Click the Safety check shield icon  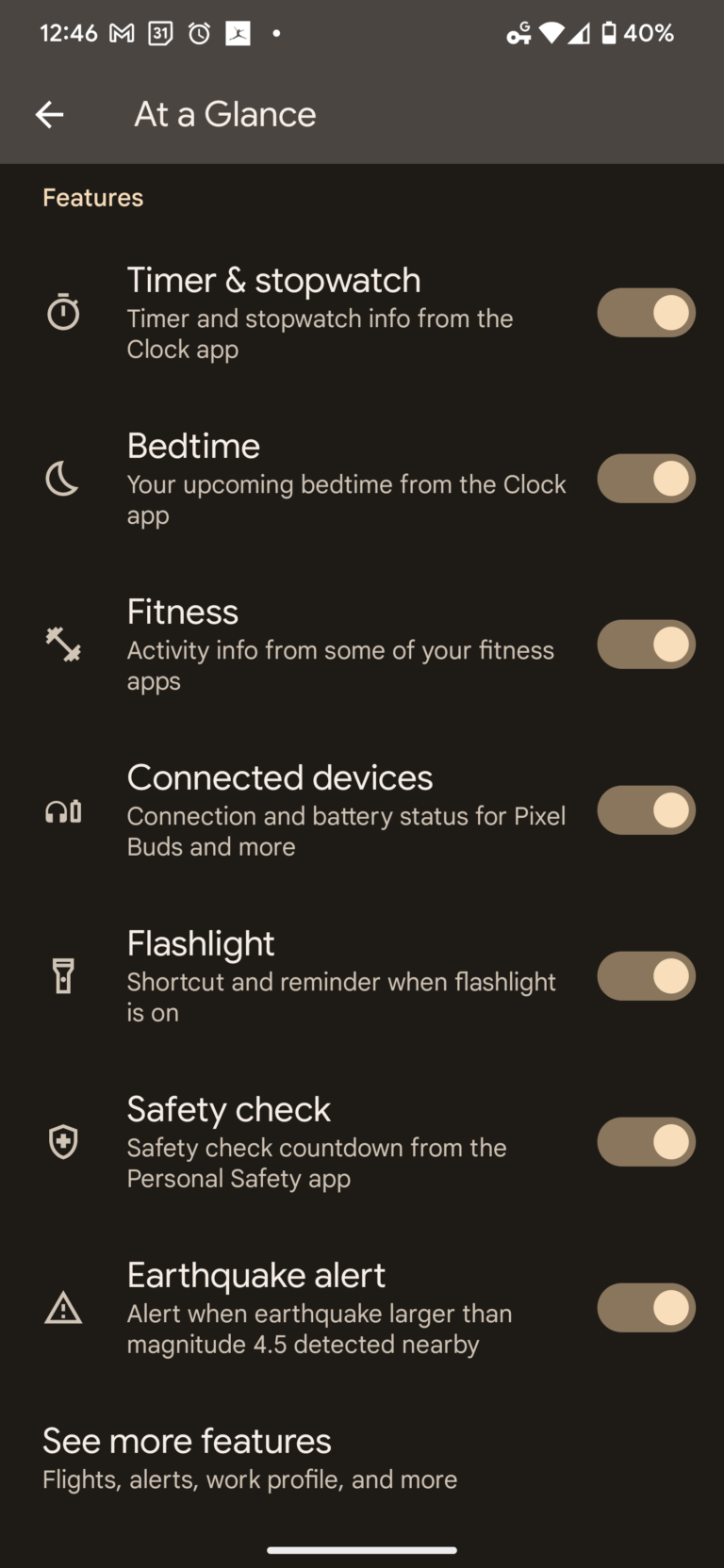(63, 1141)
